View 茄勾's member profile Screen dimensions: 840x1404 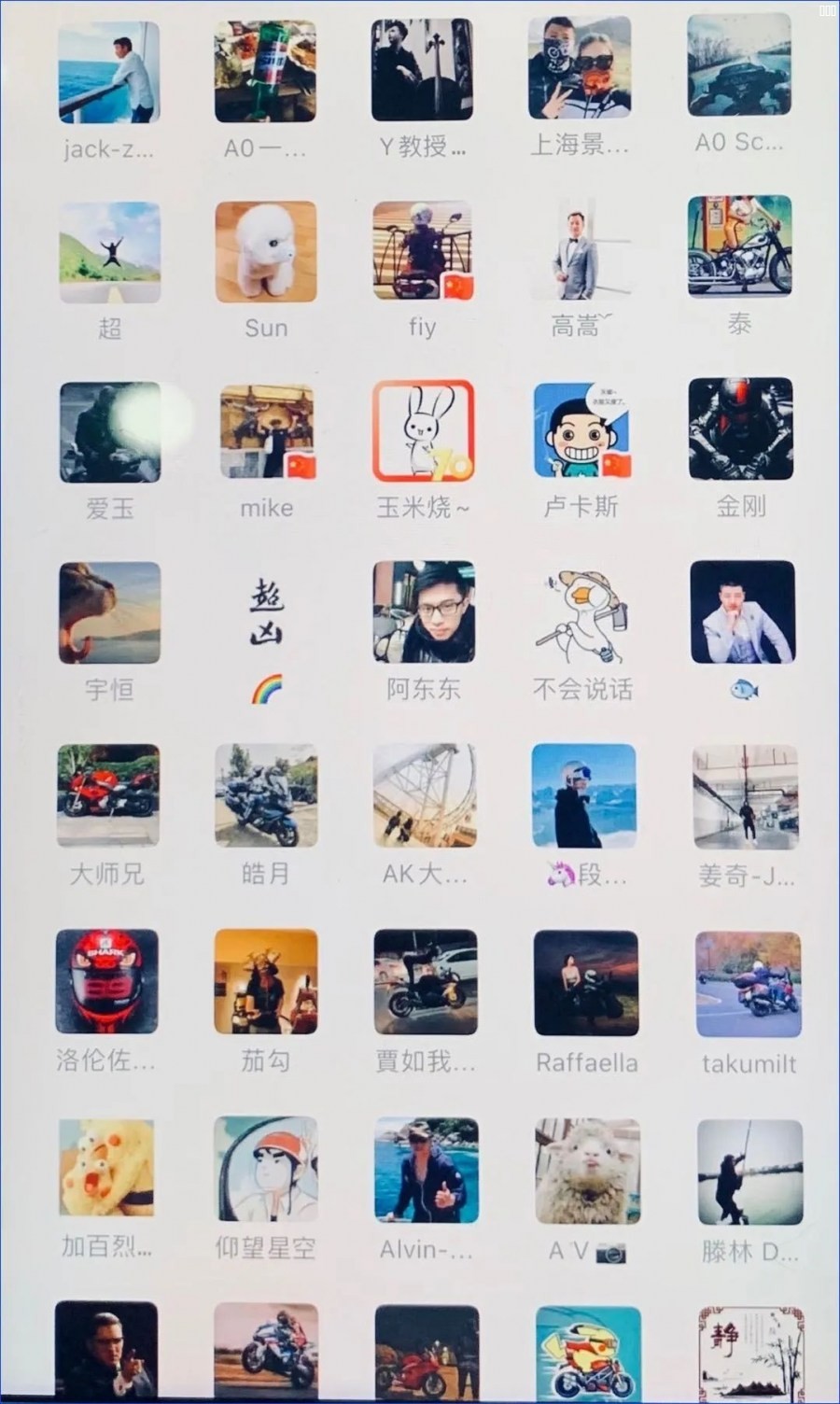tap(266, 982)
